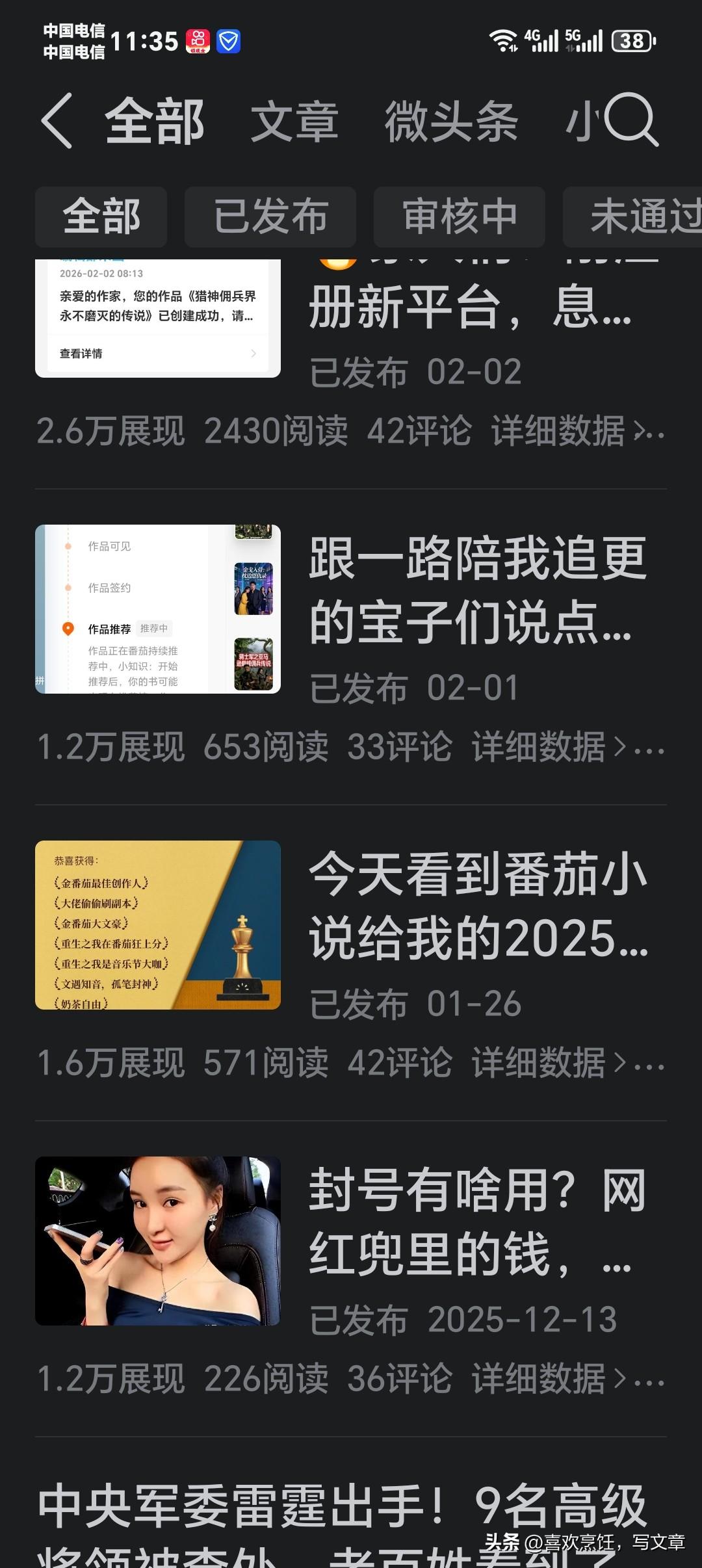Open the post 今天看到番茄小说给我的2025
This screenshot has height=1568, width=702.
coord(477,906)
